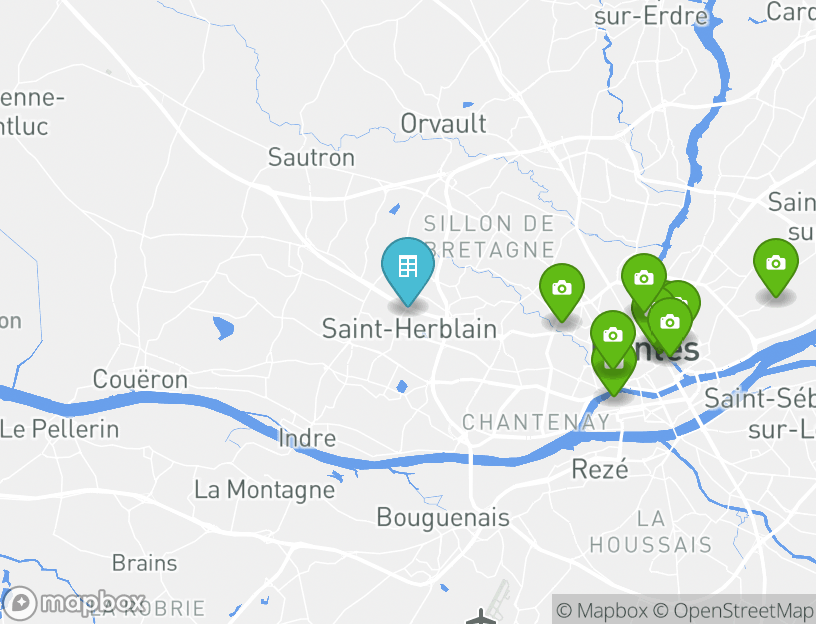
Task: Open the OpenStreetMap attribution link
Action: click(733, 610)
